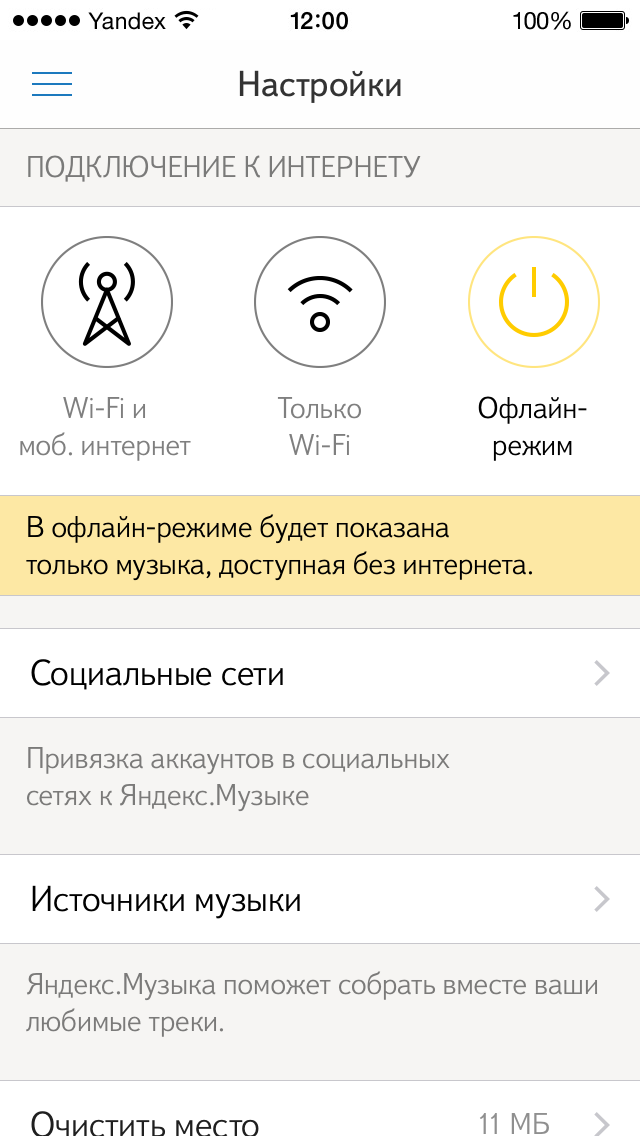Select Офлайн-режим power option
This screenshot has height=1136, width=640.
tap(534, 302)
